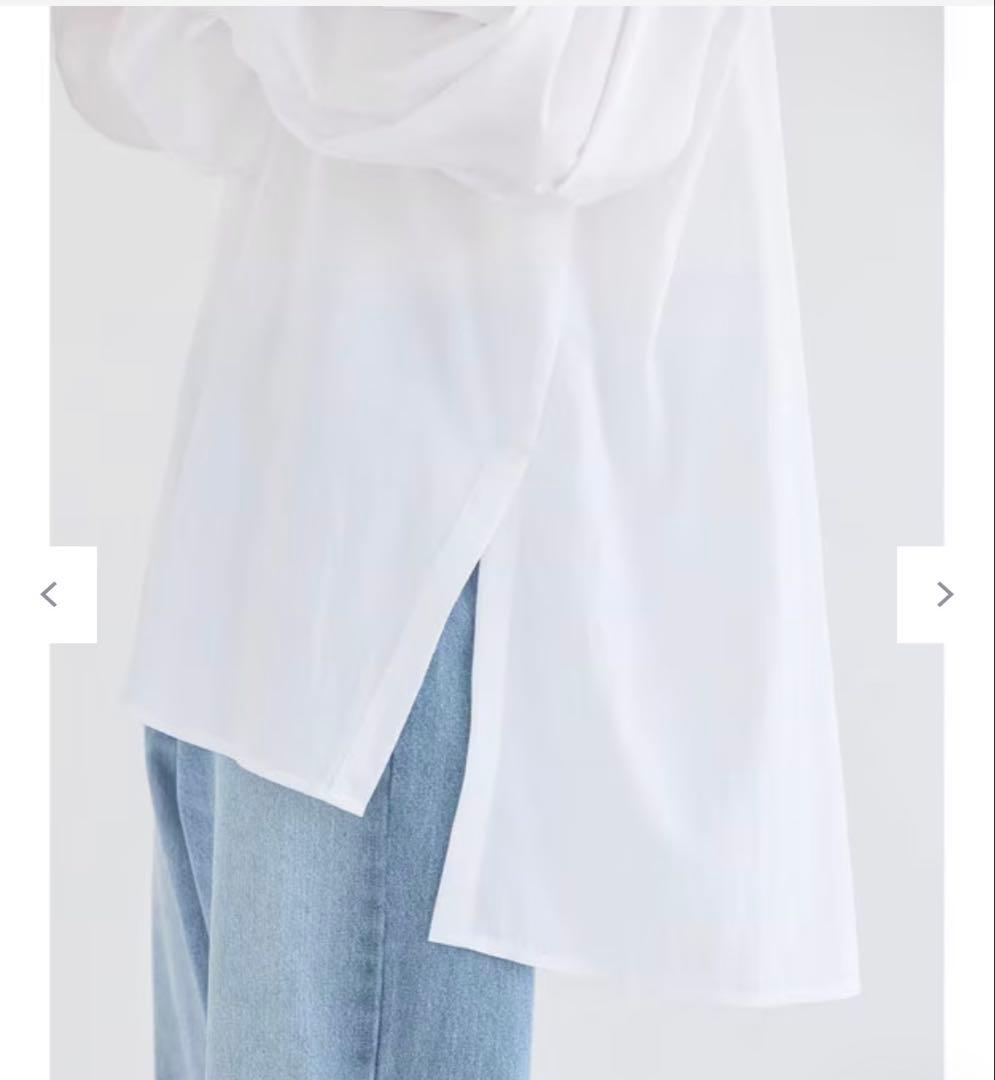Go to the next product image
Viewport: 995px width, 1080px height.
(x=945, y=594)
